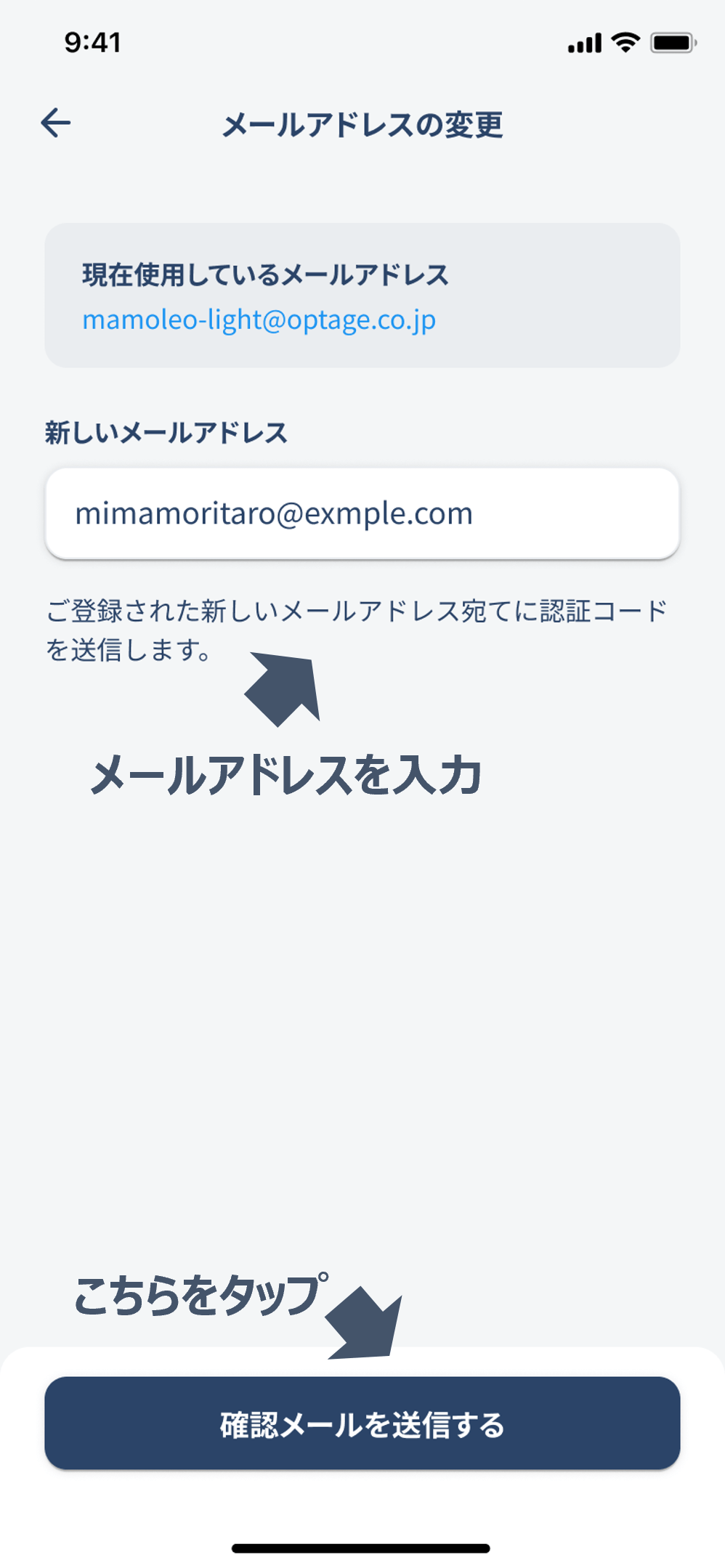Tap the new email address field
The image size is (725, 1568).
point(362,513)
